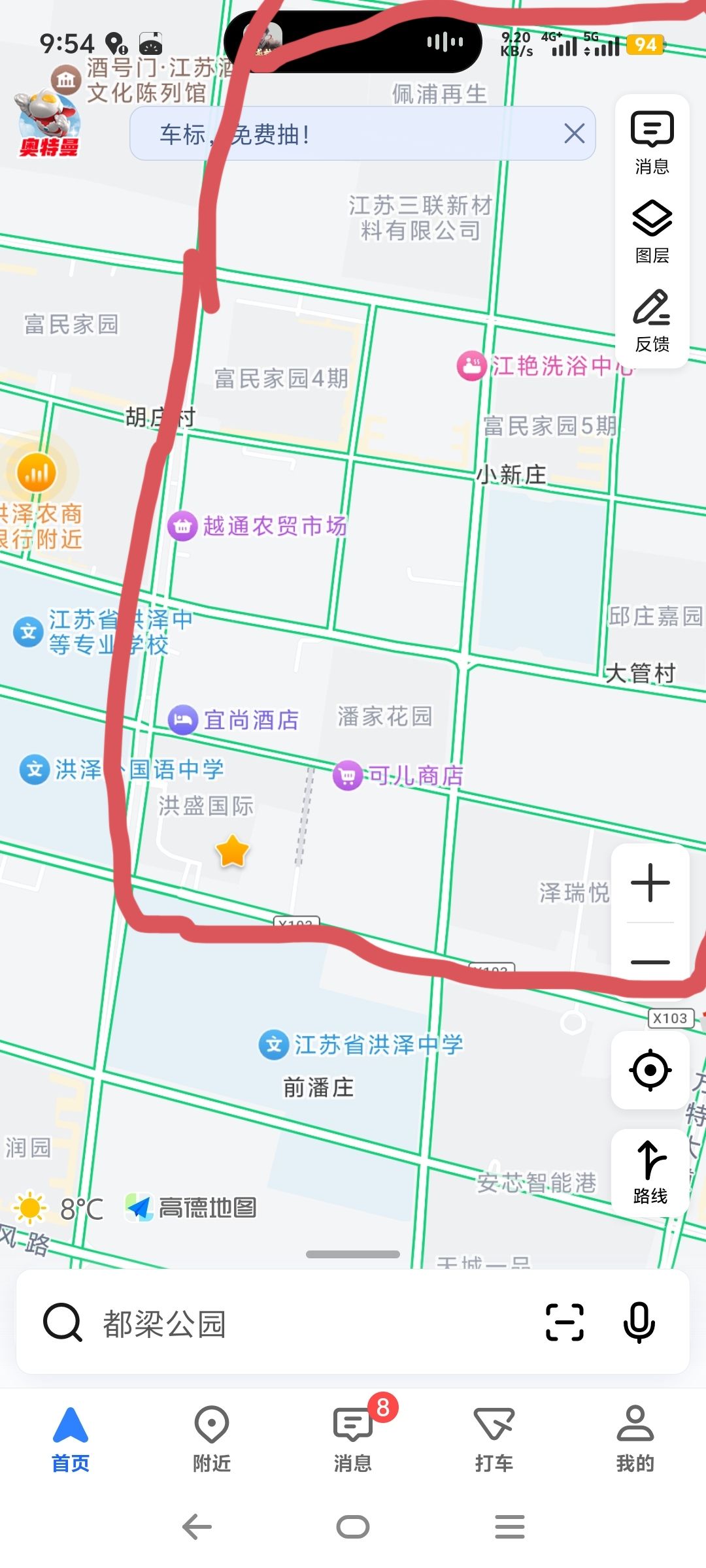
Task: Tap the starred favorite place marker
Action: [x=232, y=851]
